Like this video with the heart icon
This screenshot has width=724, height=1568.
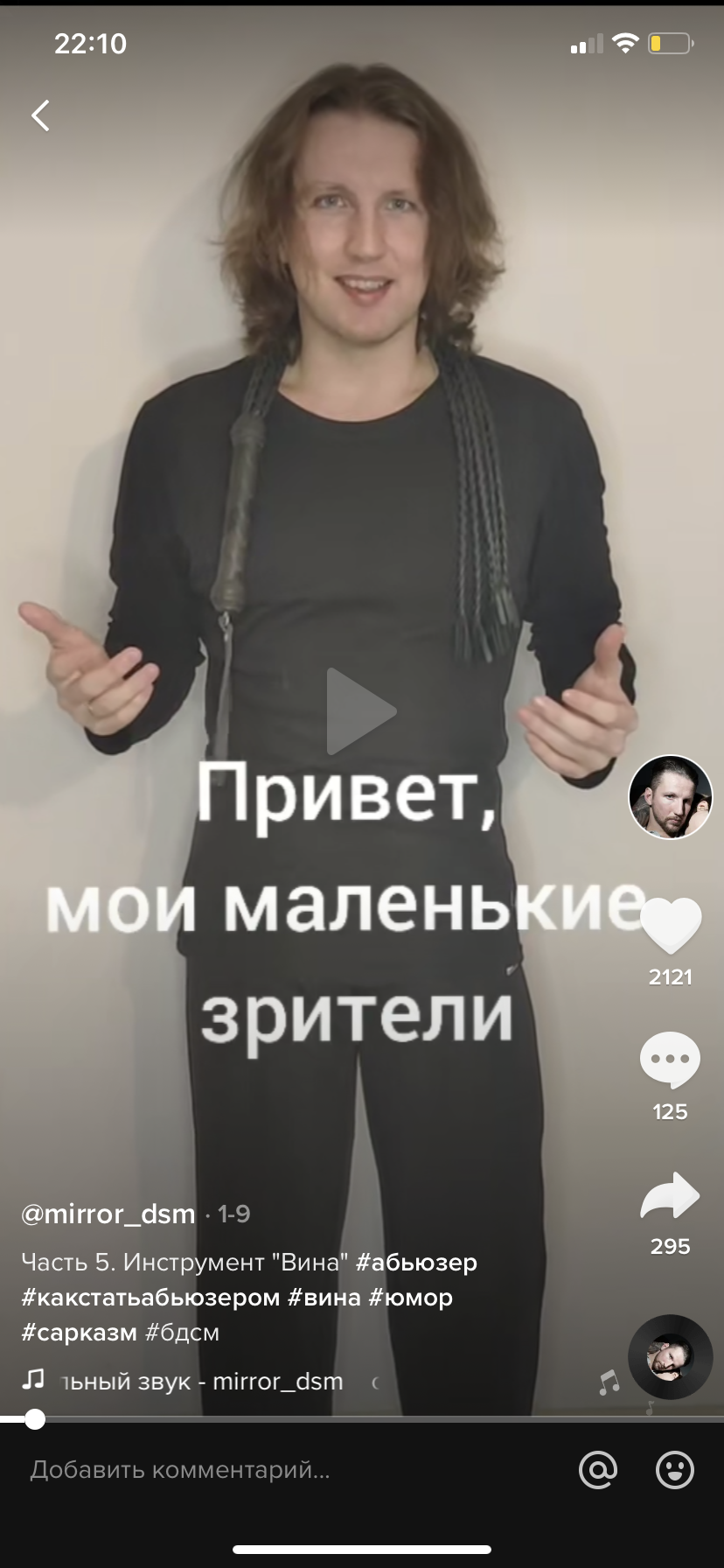pos(671,926)
